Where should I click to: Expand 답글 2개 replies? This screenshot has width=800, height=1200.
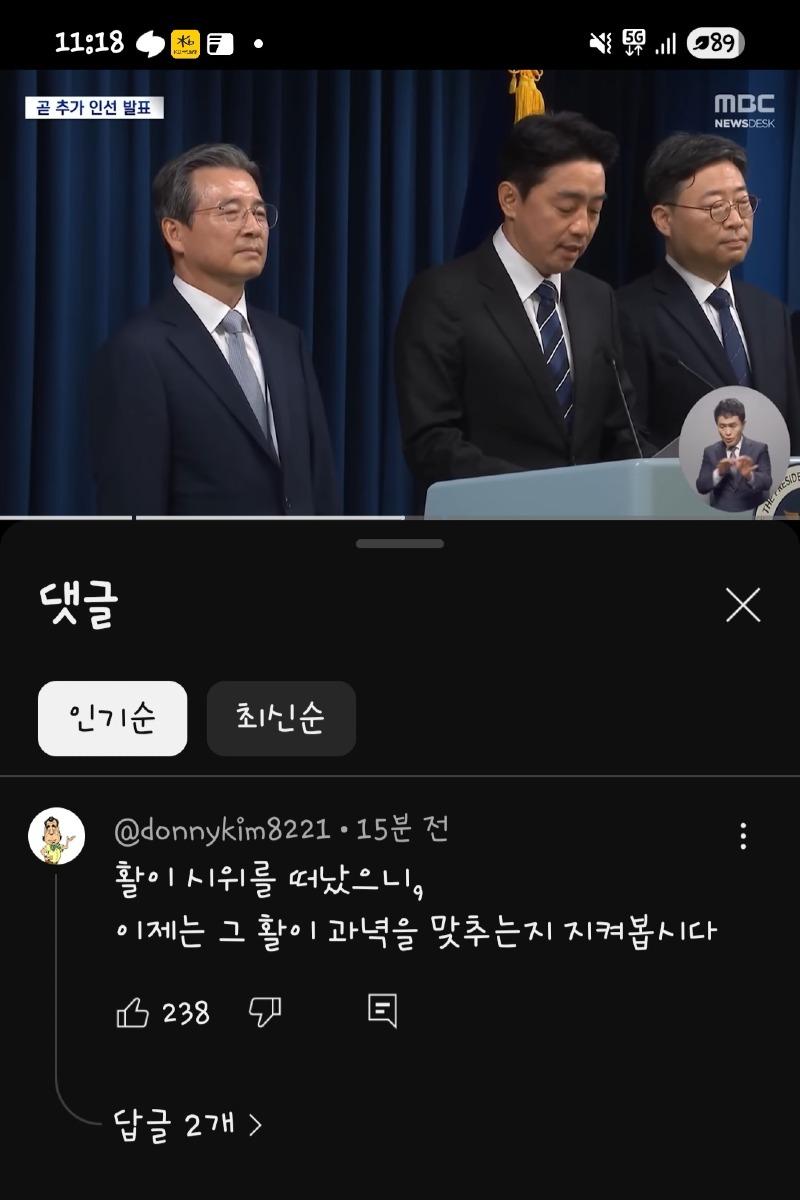coord(188,1124)
